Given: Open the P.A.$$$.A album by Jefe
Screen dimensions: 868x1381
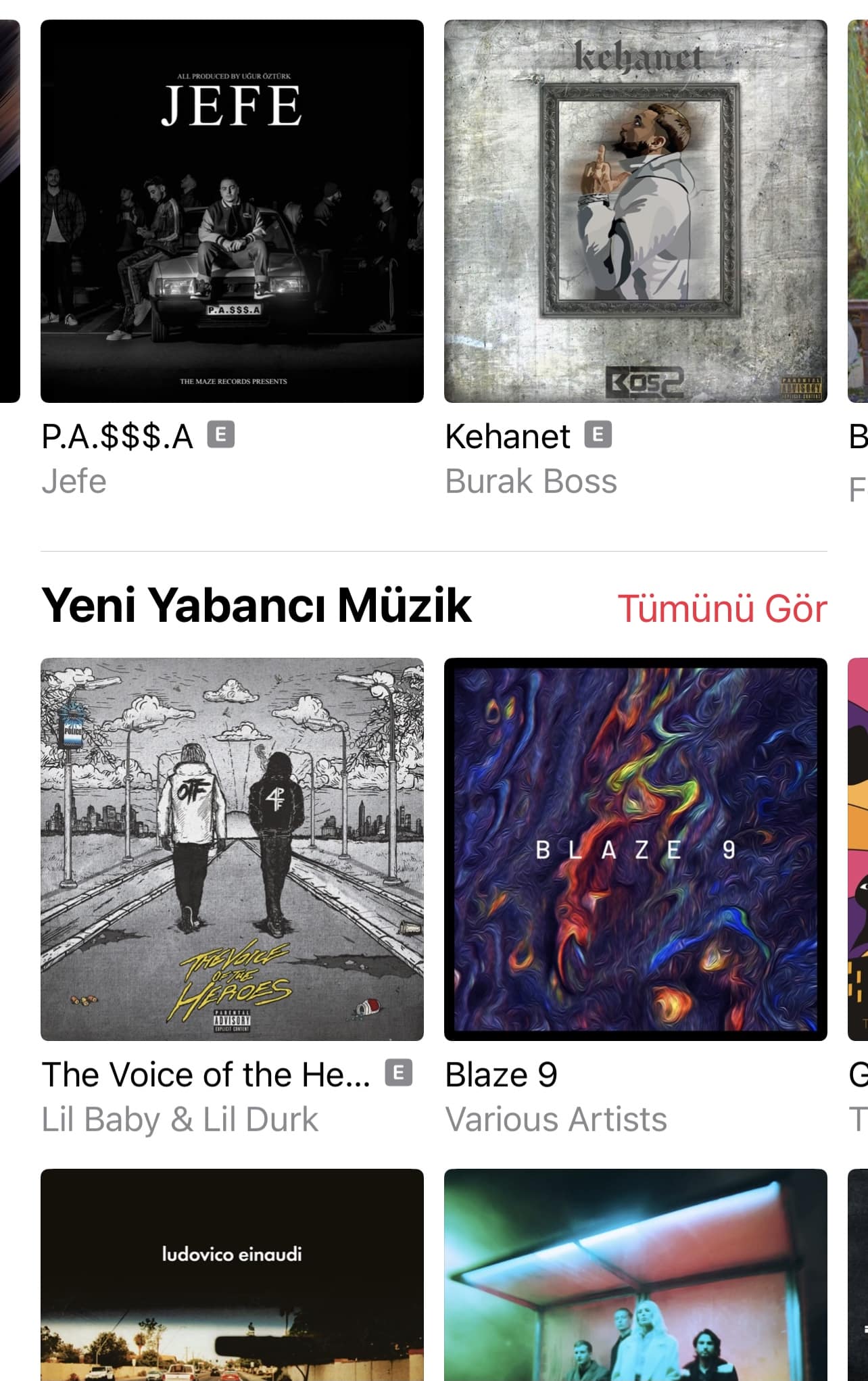Looking at the screenshot, I should pyautogui.click(x=232, y=211).
